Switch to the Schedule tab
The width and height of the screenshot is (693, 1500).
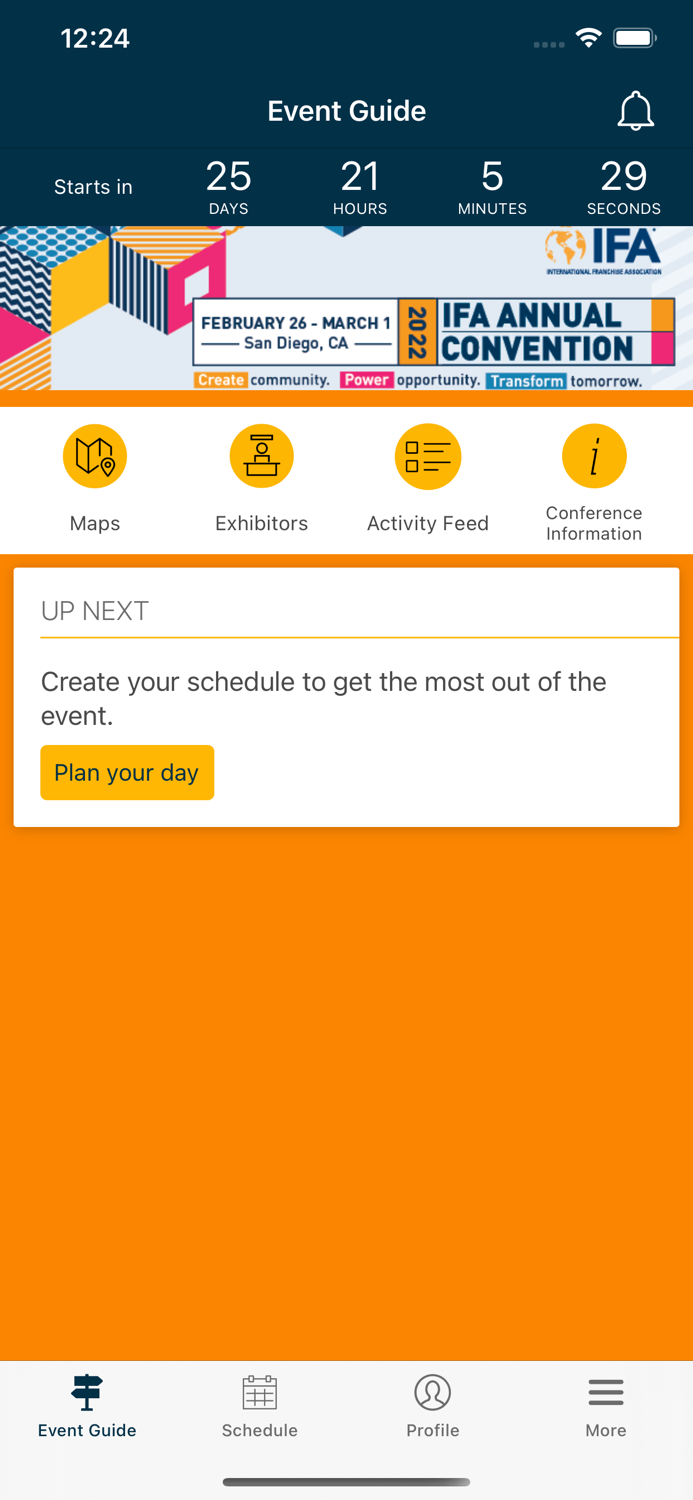260,1407
